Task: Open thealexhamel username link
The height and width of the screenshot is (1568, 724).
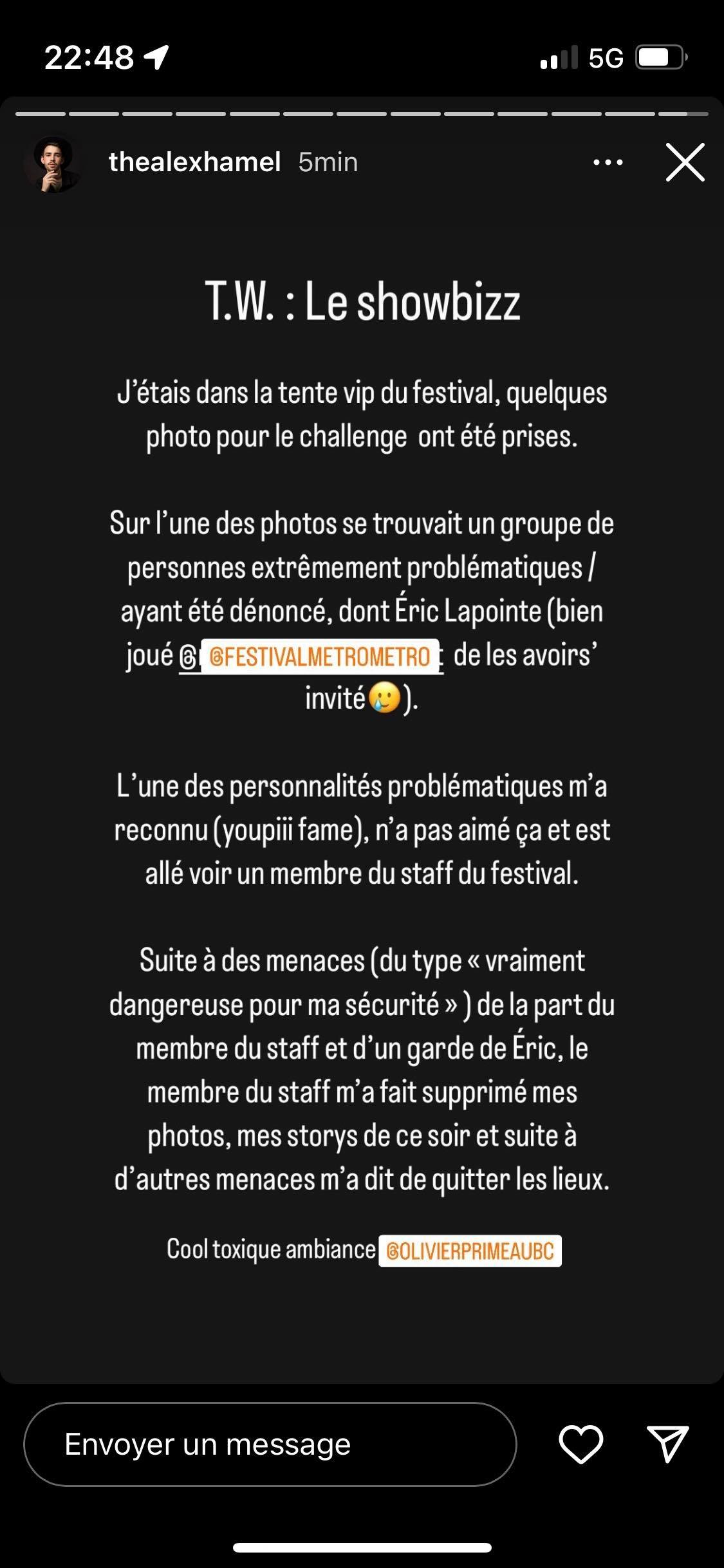Action: click(194, 162)
